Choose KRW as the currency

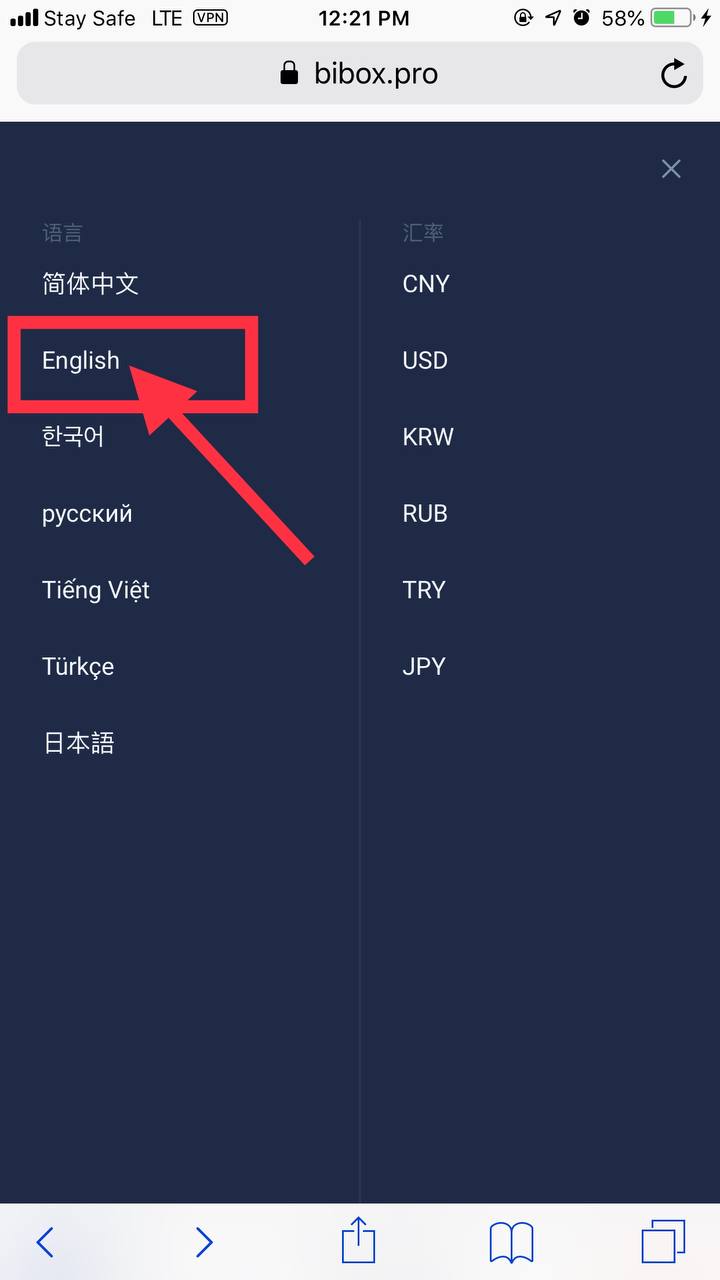(x=428, y=437)
